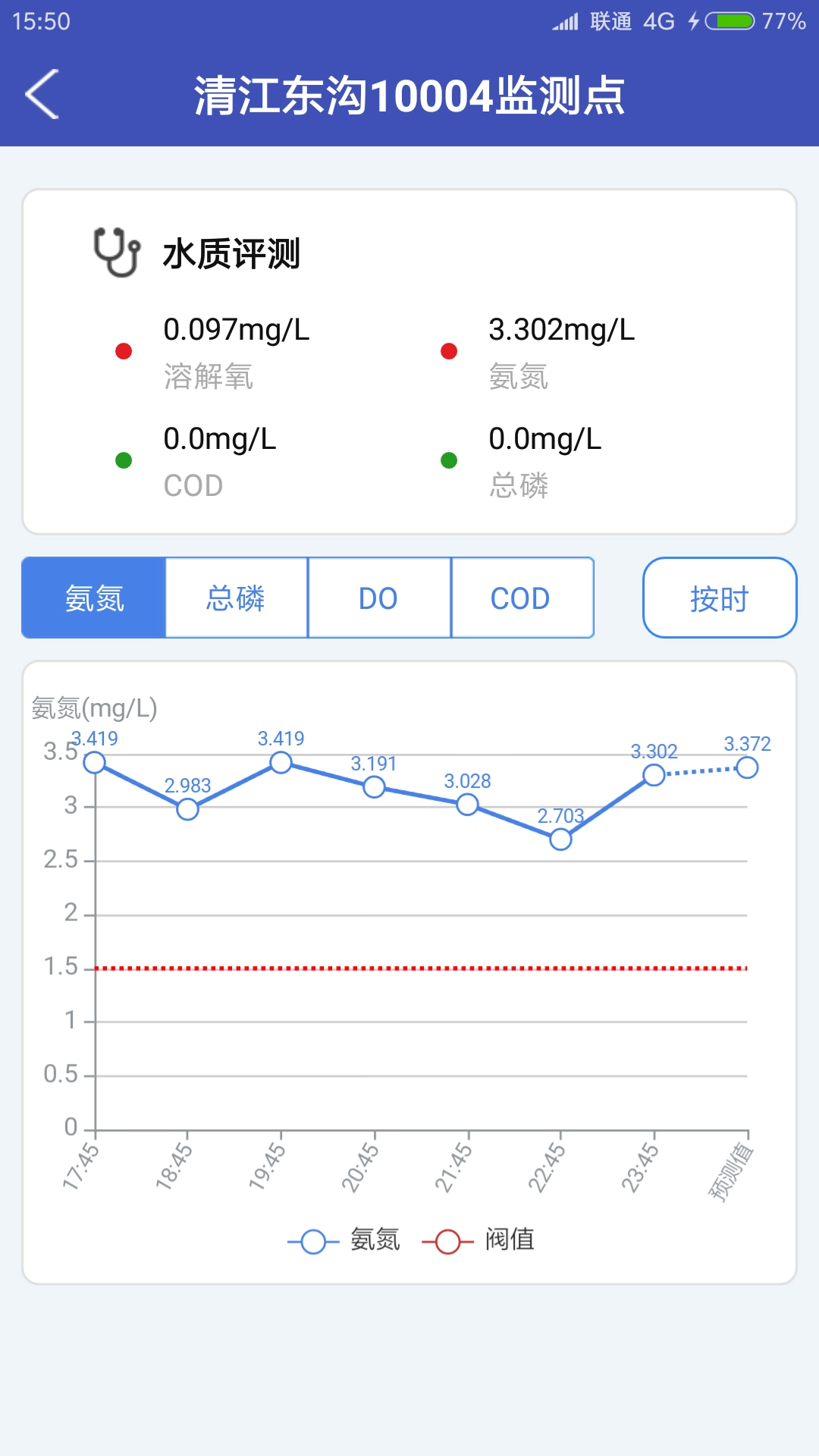Select the 氨氮 tab
Screen dimensions: 819x1456
pos(94,598)
